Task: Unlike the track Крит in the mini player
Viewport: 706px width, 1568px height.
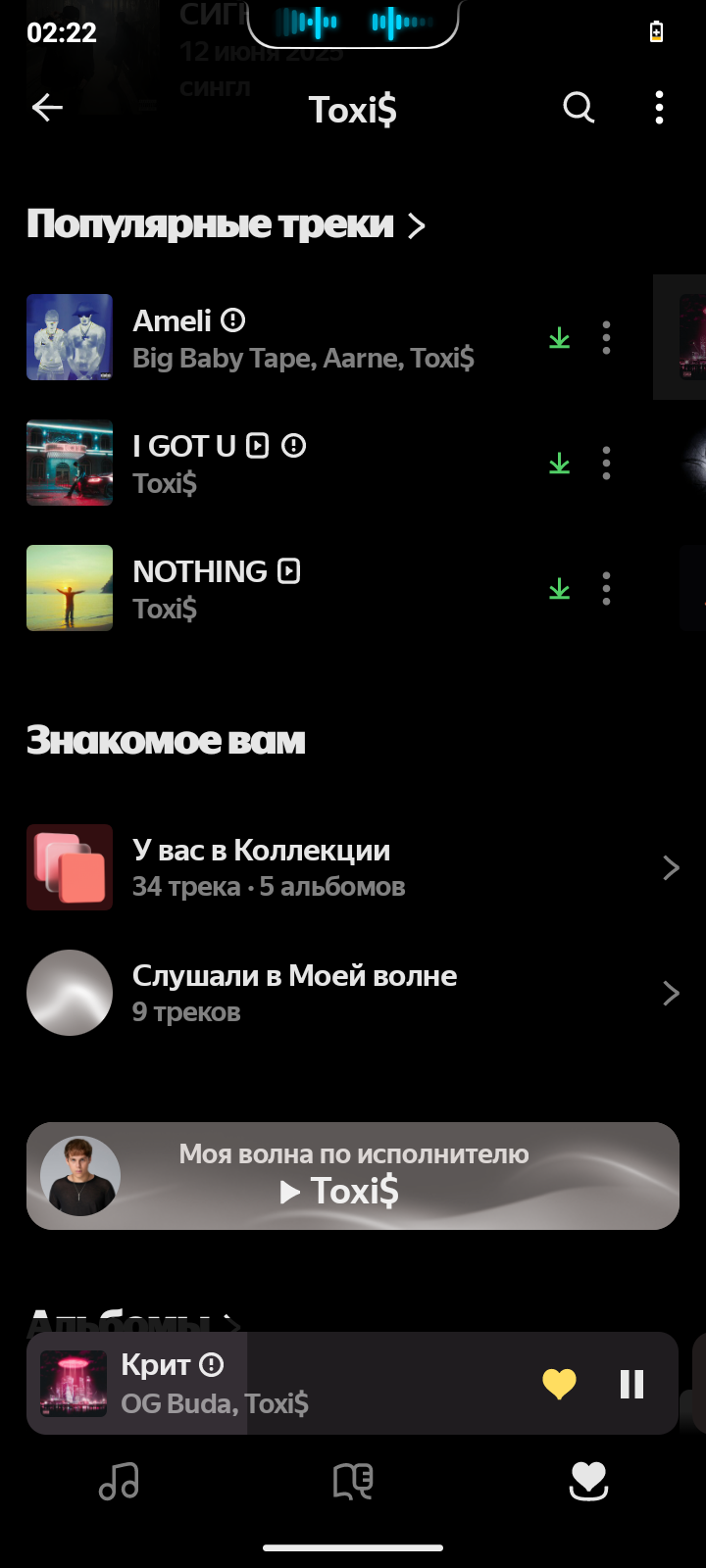Action: click(559, 1384)
